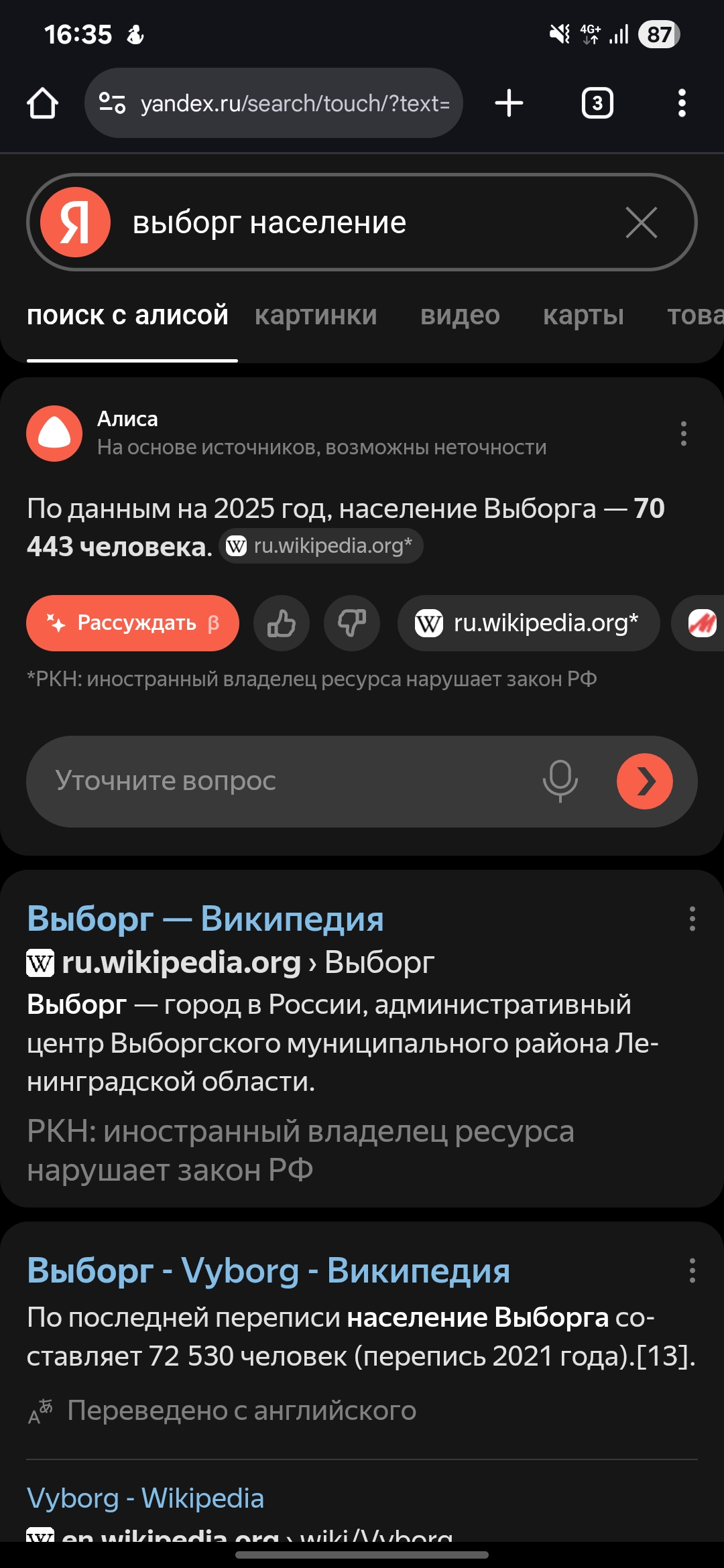The width and height of the screenshot is (724, 1568).
Task: Open options for the Алиса answer
Action: (683, 434)
